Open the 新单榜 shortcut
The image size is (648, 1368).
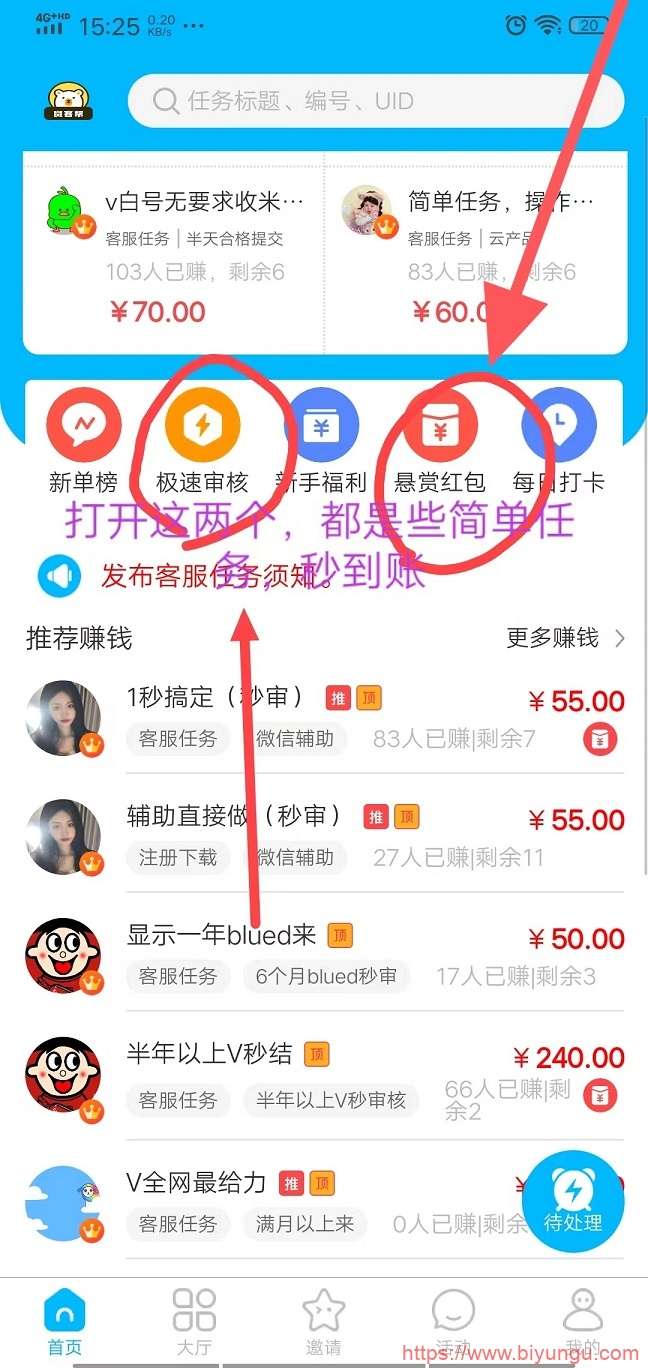pos(83,440)
